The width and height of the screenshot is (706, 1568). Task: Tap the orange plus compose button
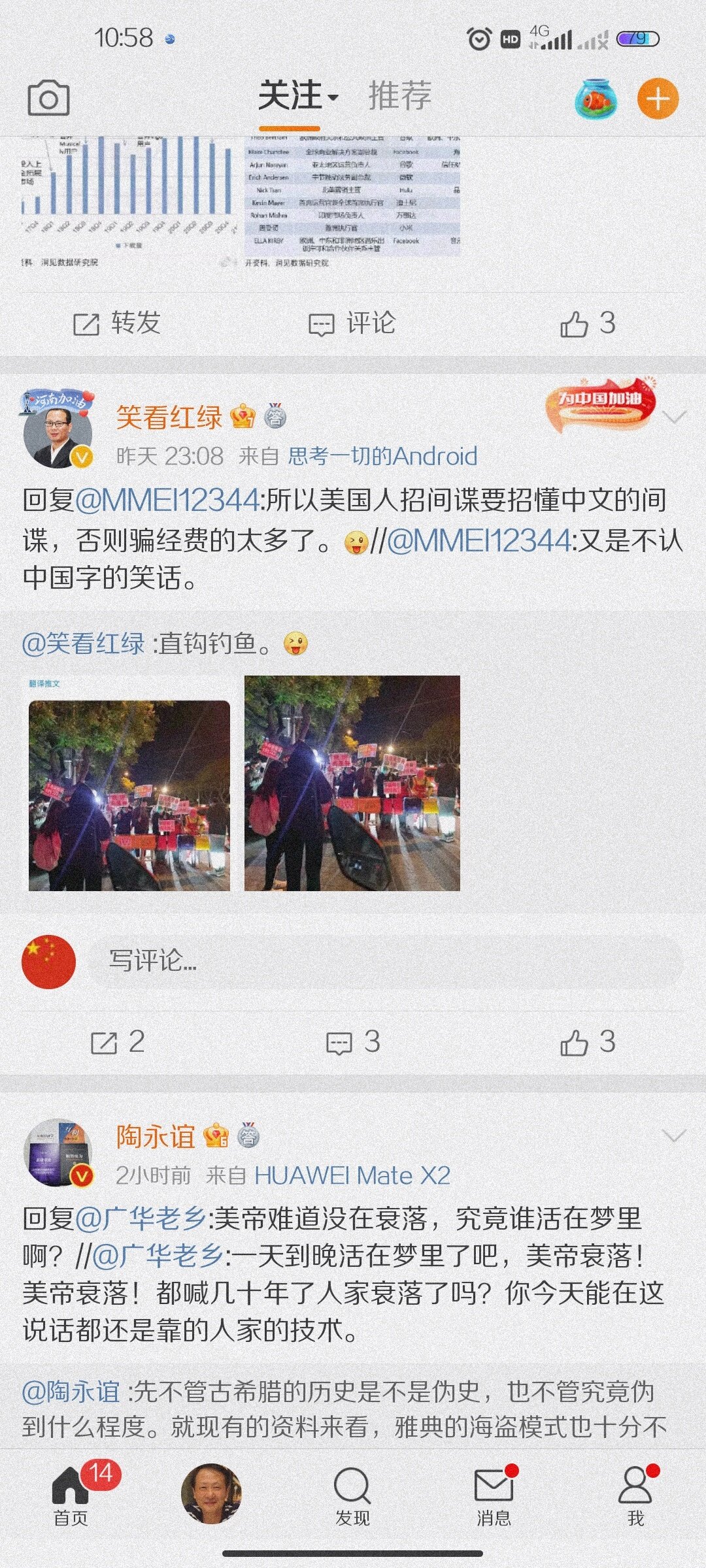(658, 99)
